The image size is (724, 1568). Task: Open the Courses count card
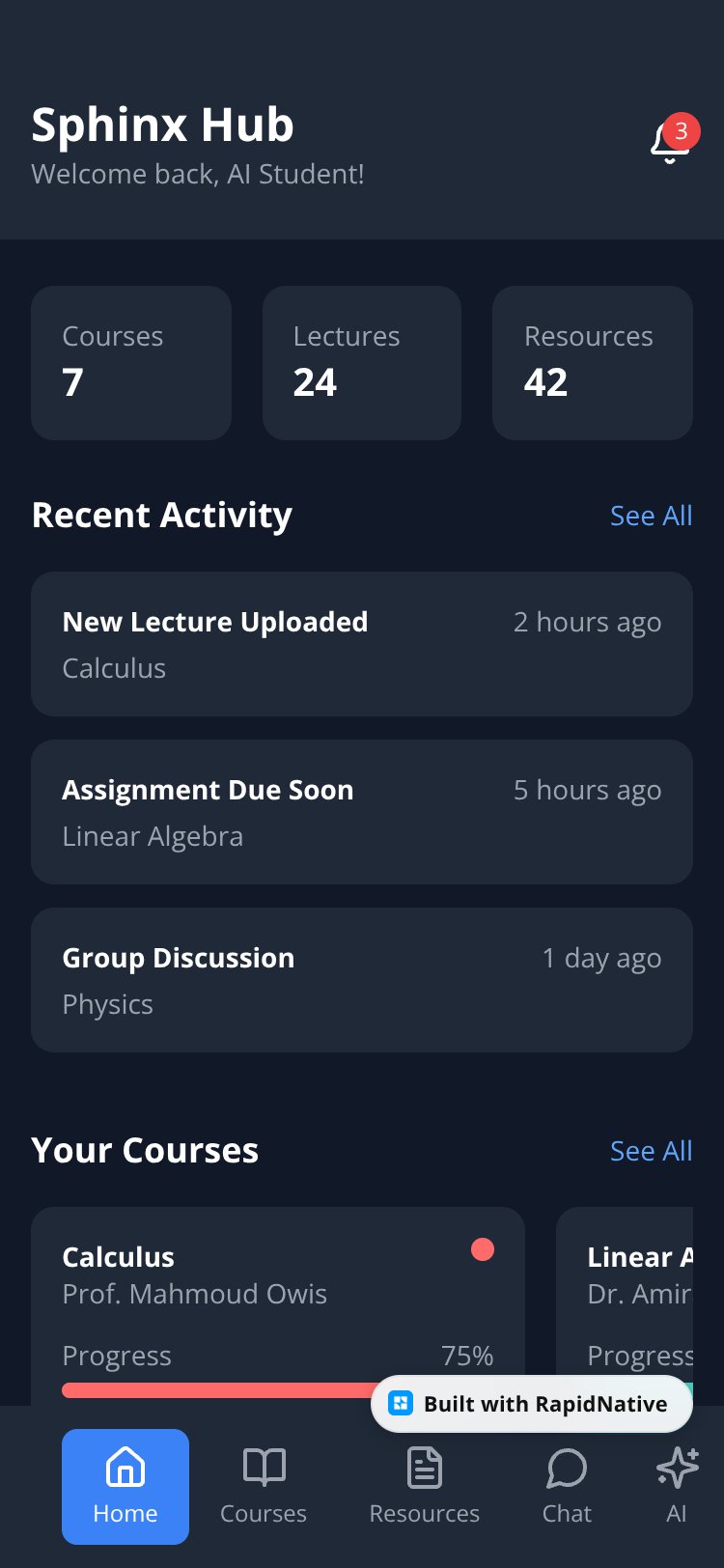[131, 363]
